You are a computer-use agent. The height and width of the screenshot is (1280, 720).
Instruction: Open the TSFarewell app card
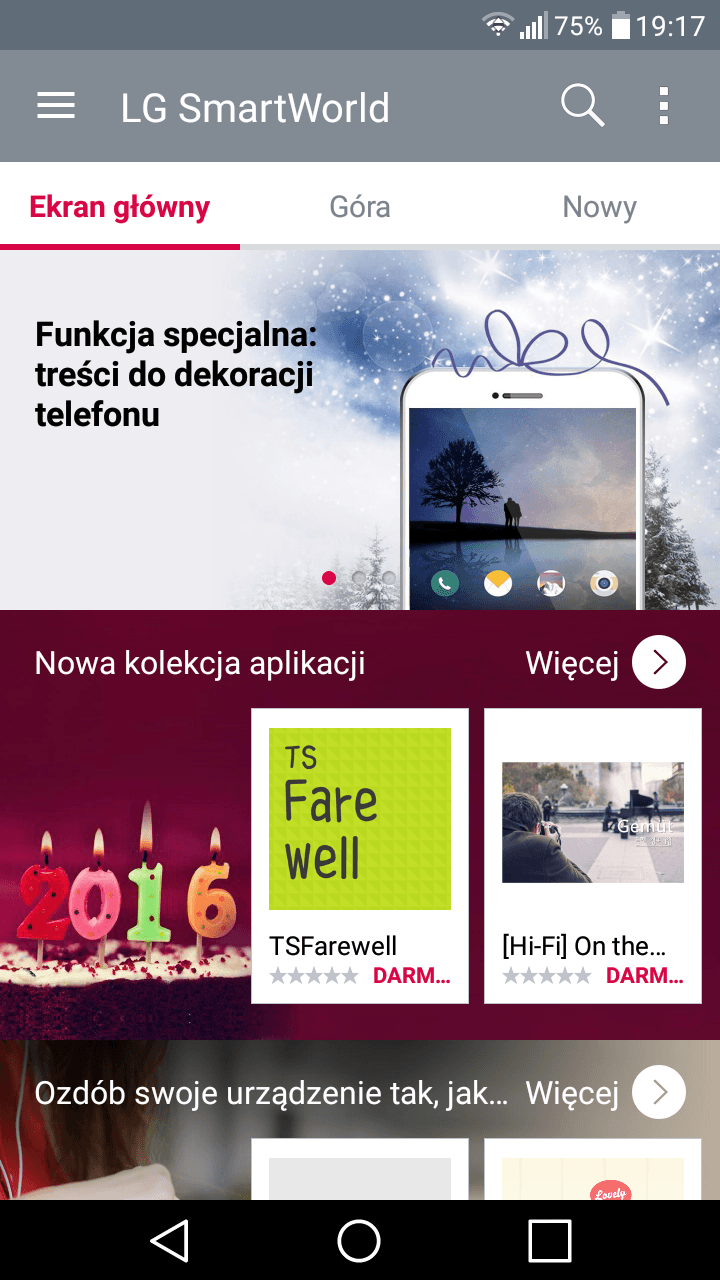tap(360, 856)
